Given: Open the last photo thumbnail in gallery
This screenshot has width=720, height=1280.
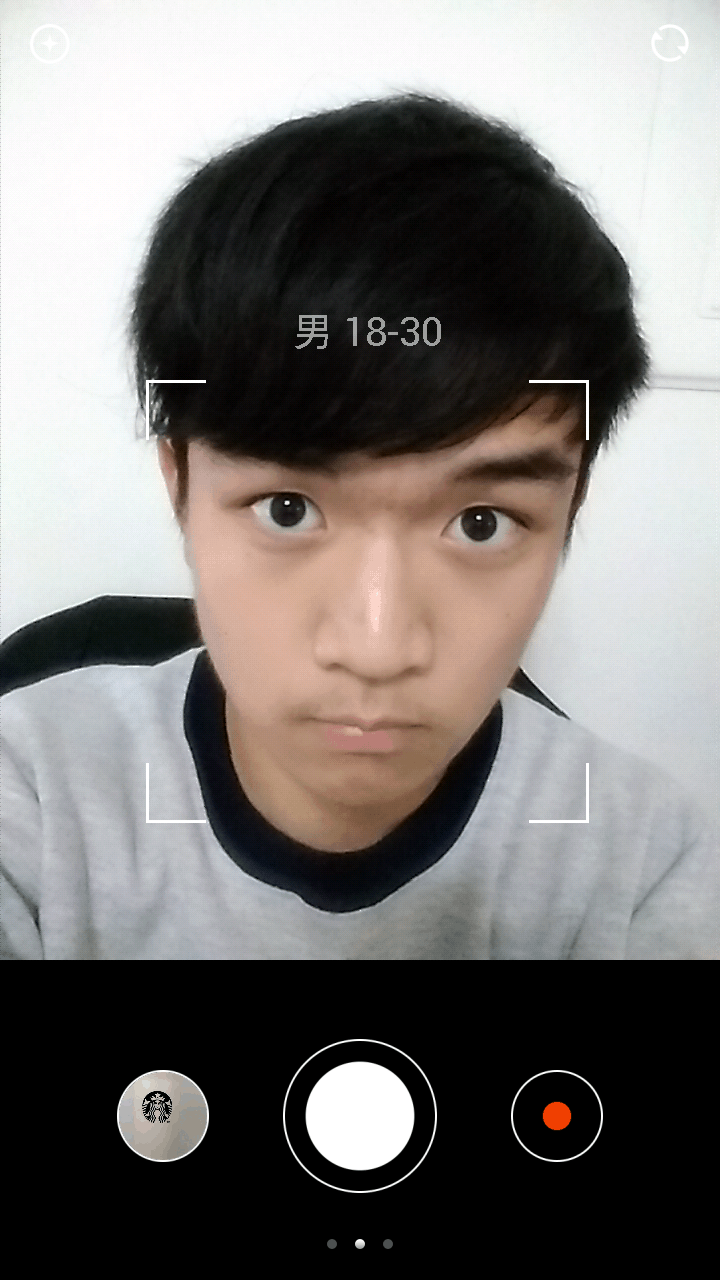Looking at the screenshot, I should tap(163, 1116).
